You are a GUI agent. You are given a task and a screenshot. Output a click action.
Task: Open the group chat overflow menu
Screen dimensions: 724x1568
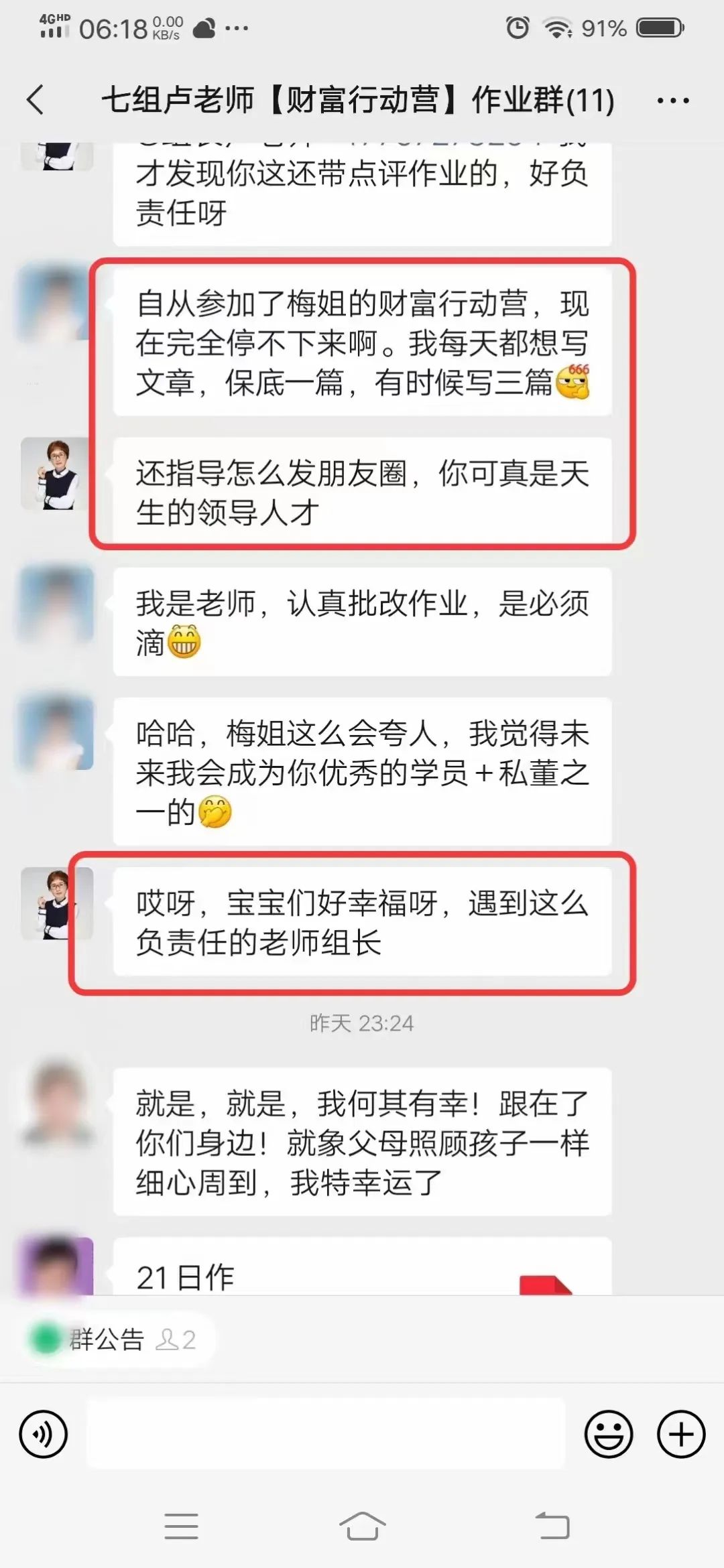pos(672,101)
